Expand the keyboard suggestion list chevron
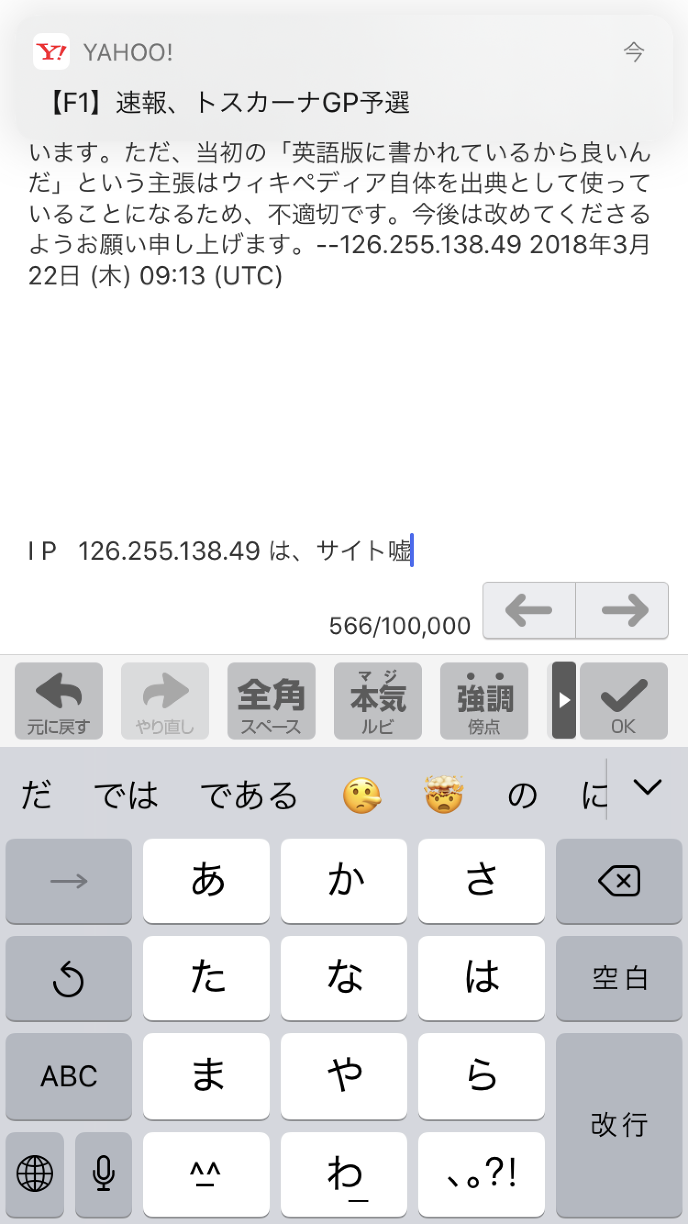Screen dimensions: 688x1224 pyautogui.click(x=647, y=788)
